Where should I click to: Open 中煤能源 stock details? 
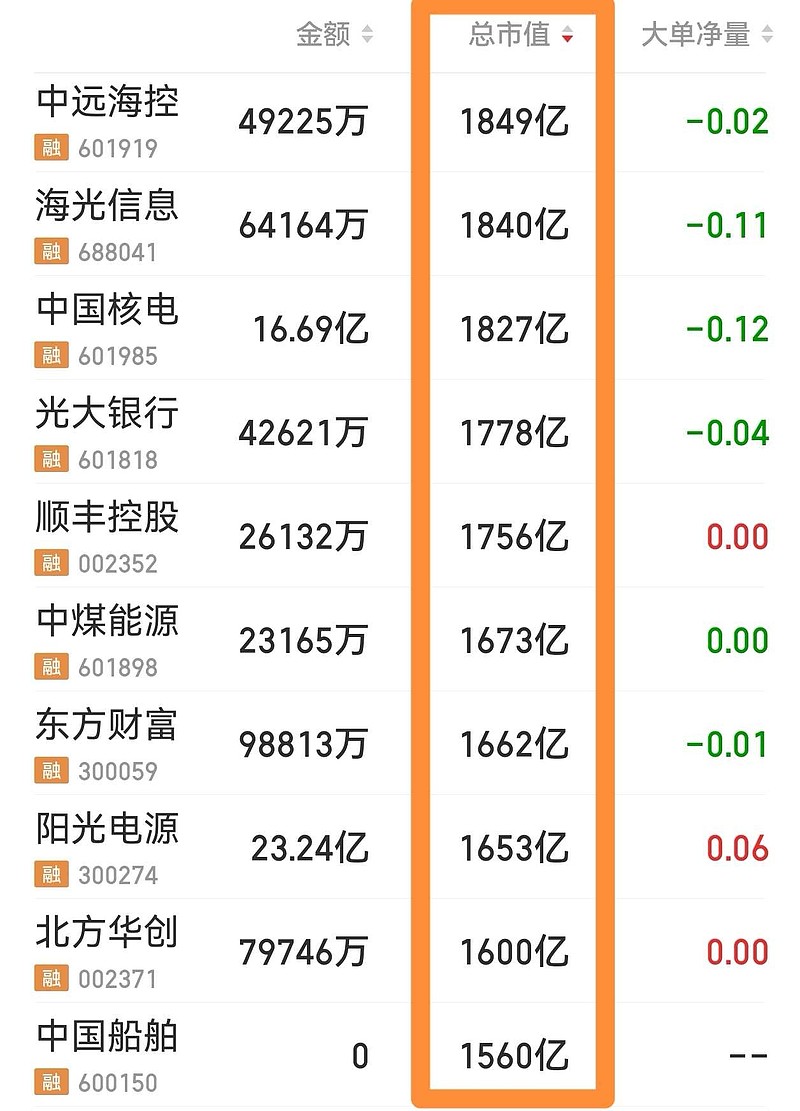click(400, 639)
